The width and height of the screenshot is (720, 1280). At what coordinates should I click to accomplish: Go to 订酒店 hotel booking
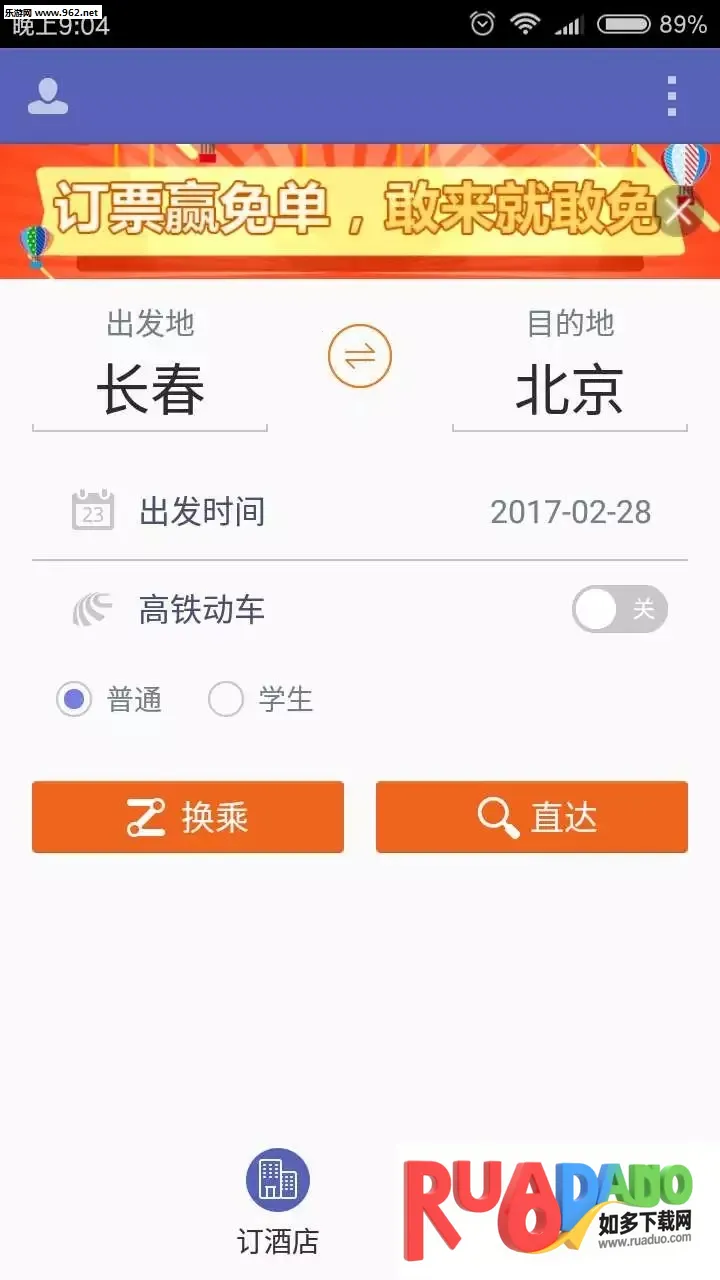point(278,1200)
